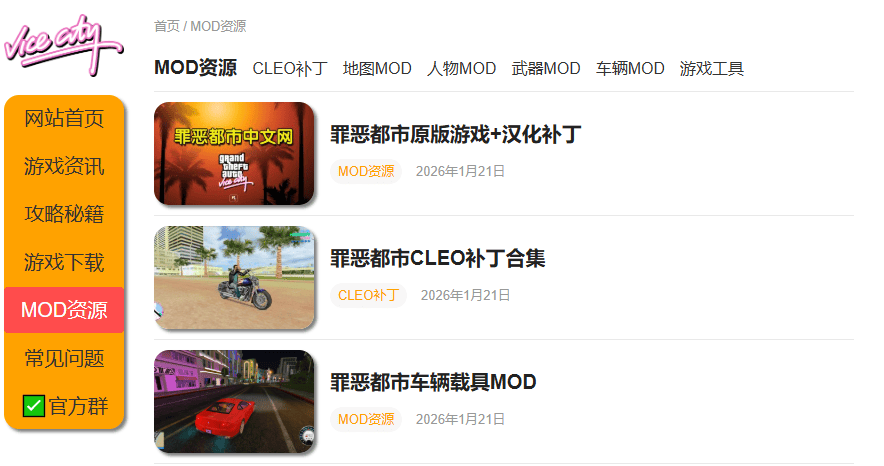This screenshot has height=466, width=884.
Task: Open 攻略秘籍 in the sidebar
Action: click(64, 215)
